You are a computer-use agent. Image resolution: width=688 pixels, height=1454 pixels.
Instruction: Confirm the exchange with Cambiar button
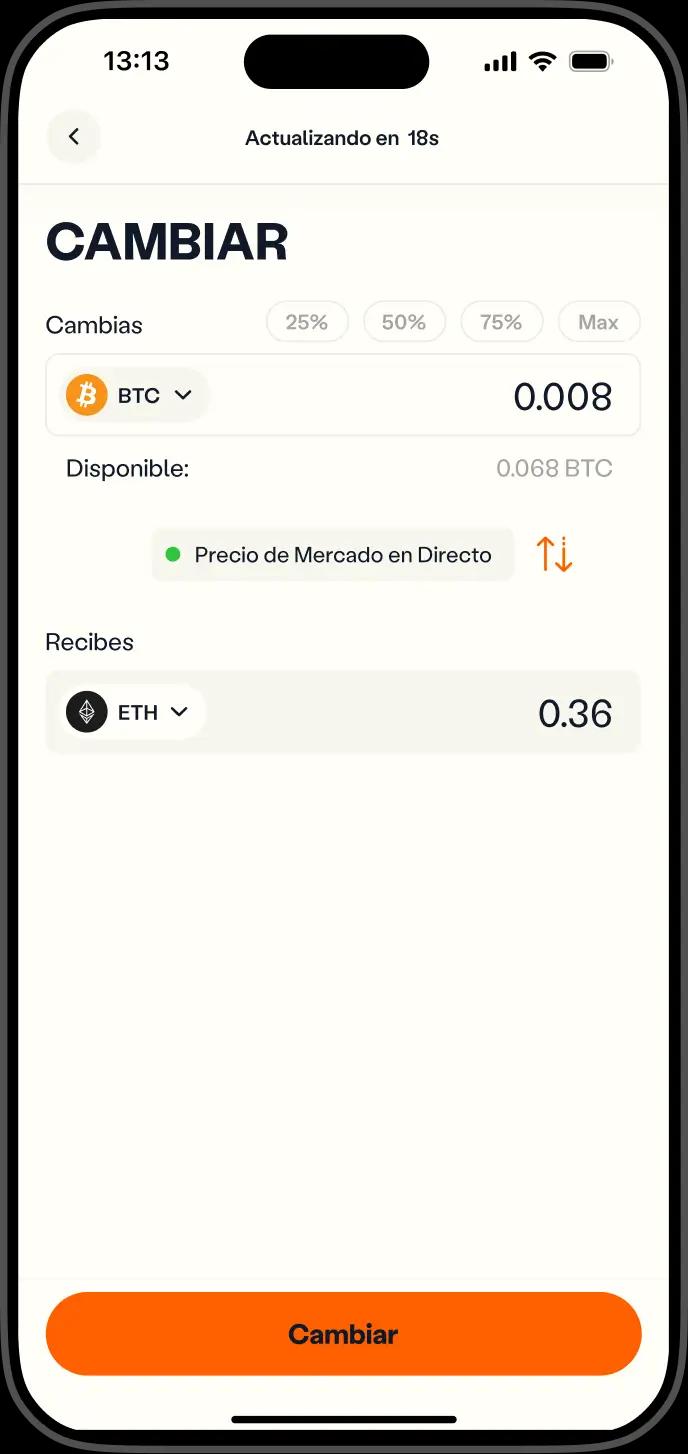[x=343, y=1333]
